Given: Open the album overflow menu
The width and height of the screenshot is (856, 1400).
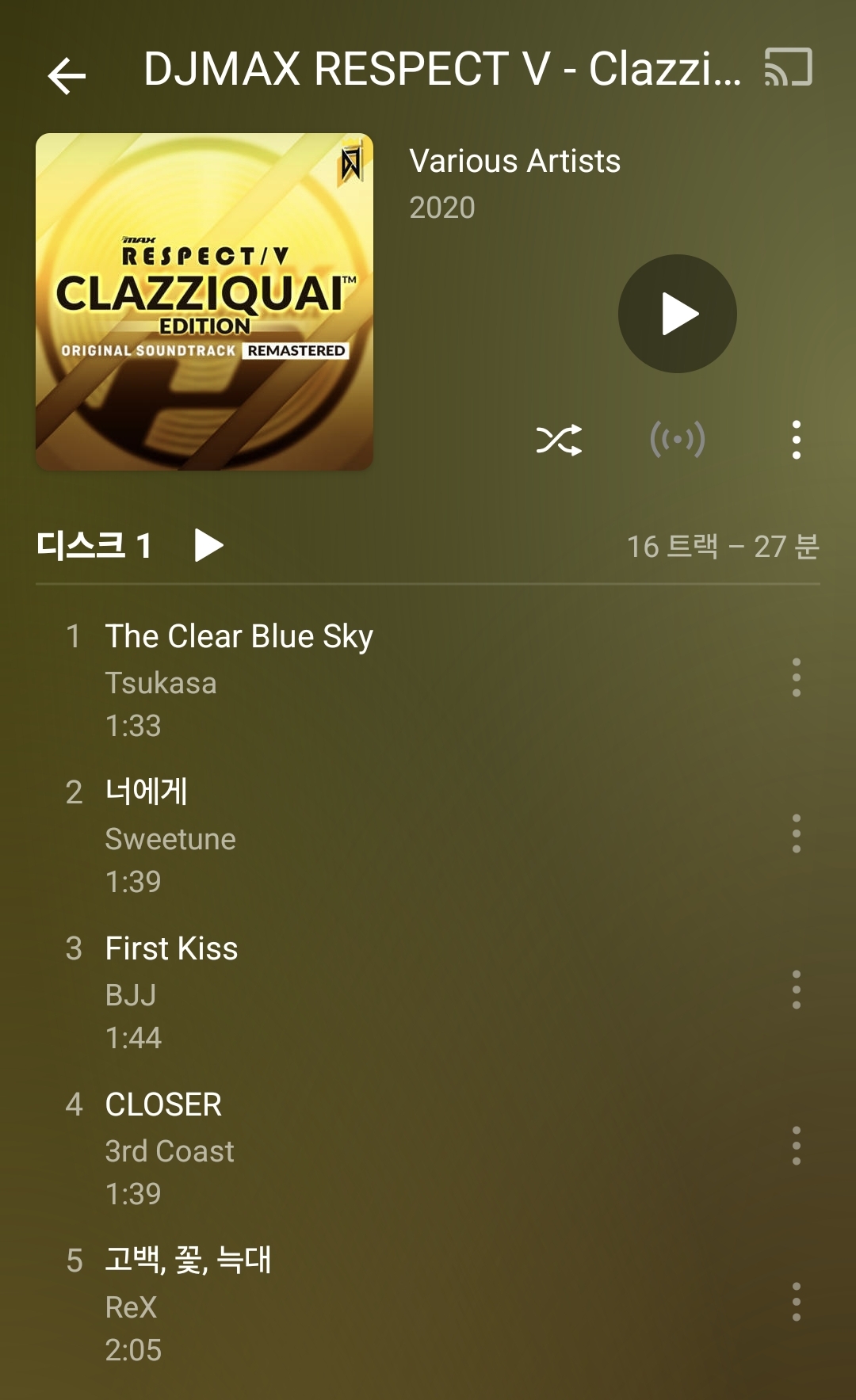Looking at the screenshot, I should [796, 440].
